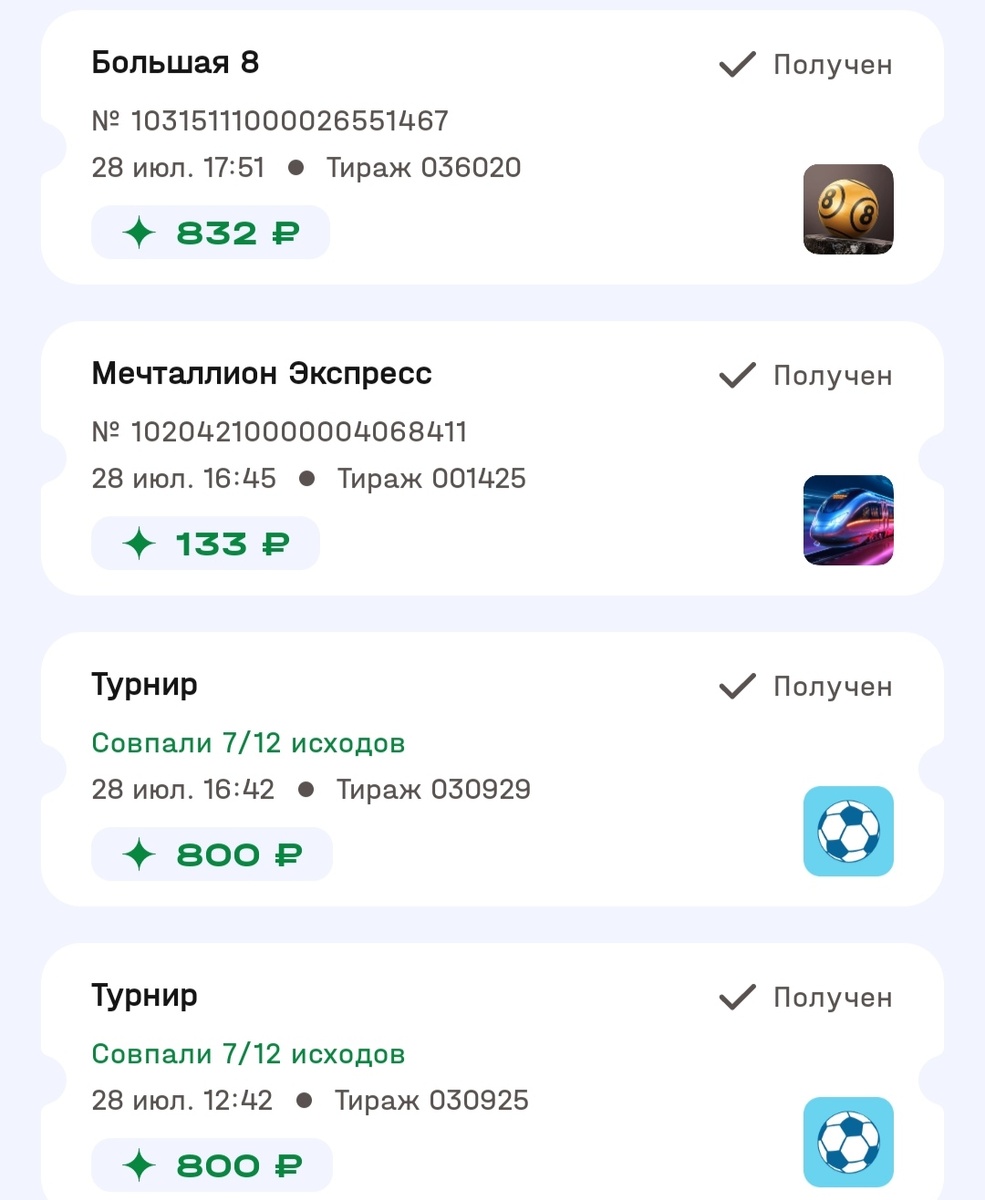Toggle the Получен checkmark on Мечталлион Экспресс
Image resolution: width=985 pixels, height=1200 pixels.
click(x=735, y=375)
